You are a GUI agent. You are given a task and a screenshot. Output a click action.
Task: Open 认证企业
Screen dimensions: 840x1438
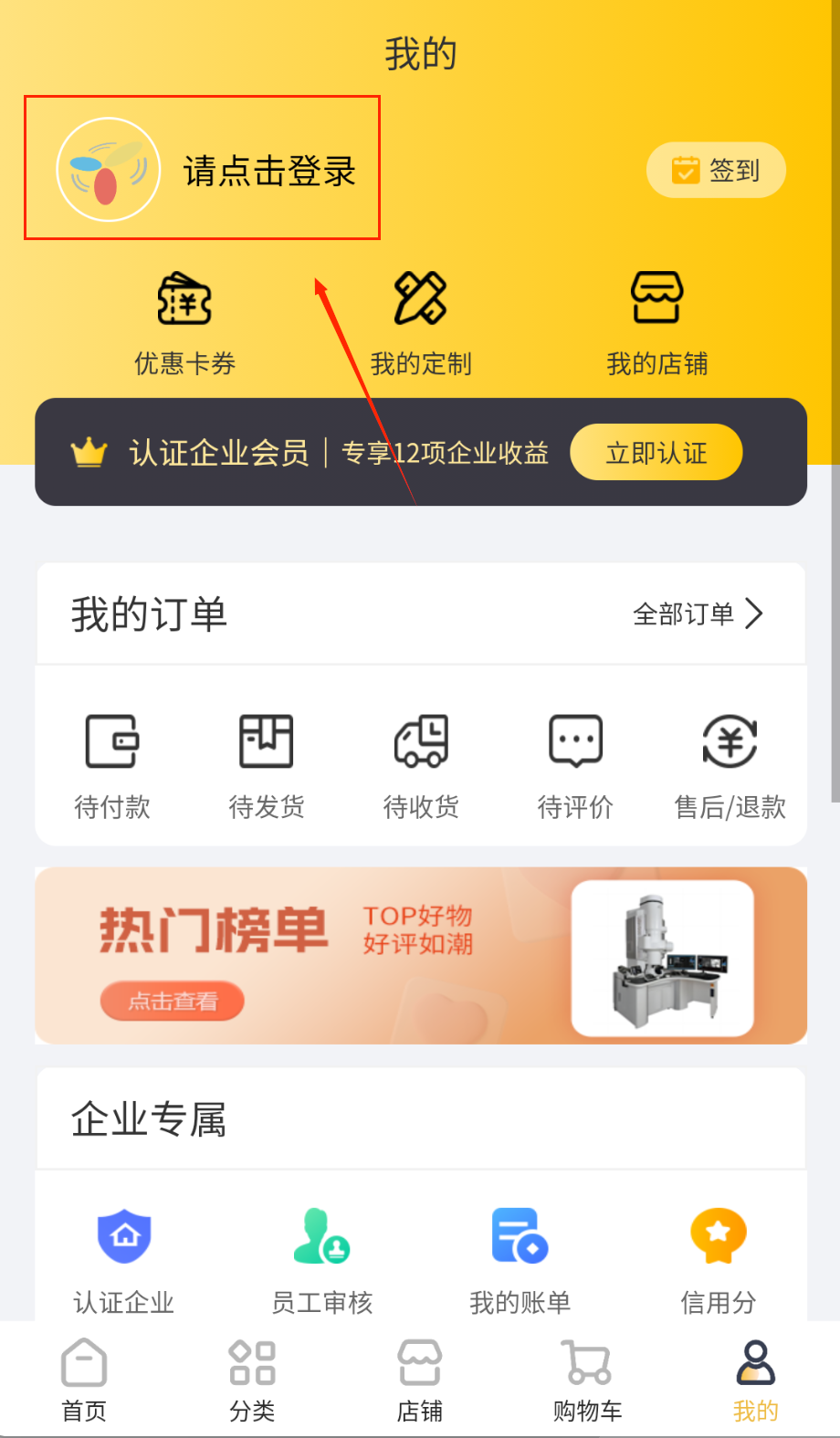coord(124,1260)
